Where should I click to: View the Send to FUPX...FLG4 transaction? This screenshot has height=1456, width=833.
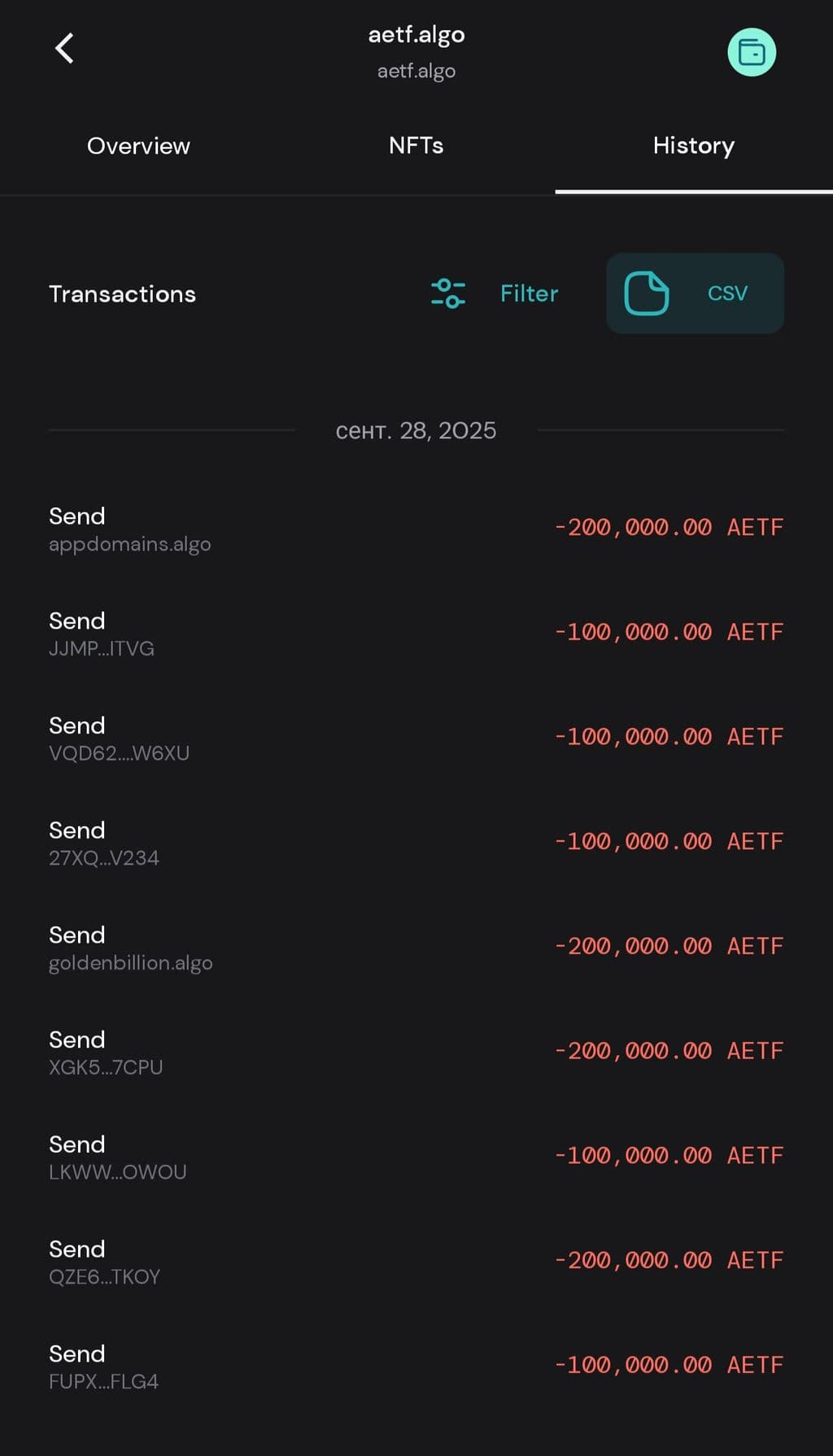click(x=416, y=1367)
